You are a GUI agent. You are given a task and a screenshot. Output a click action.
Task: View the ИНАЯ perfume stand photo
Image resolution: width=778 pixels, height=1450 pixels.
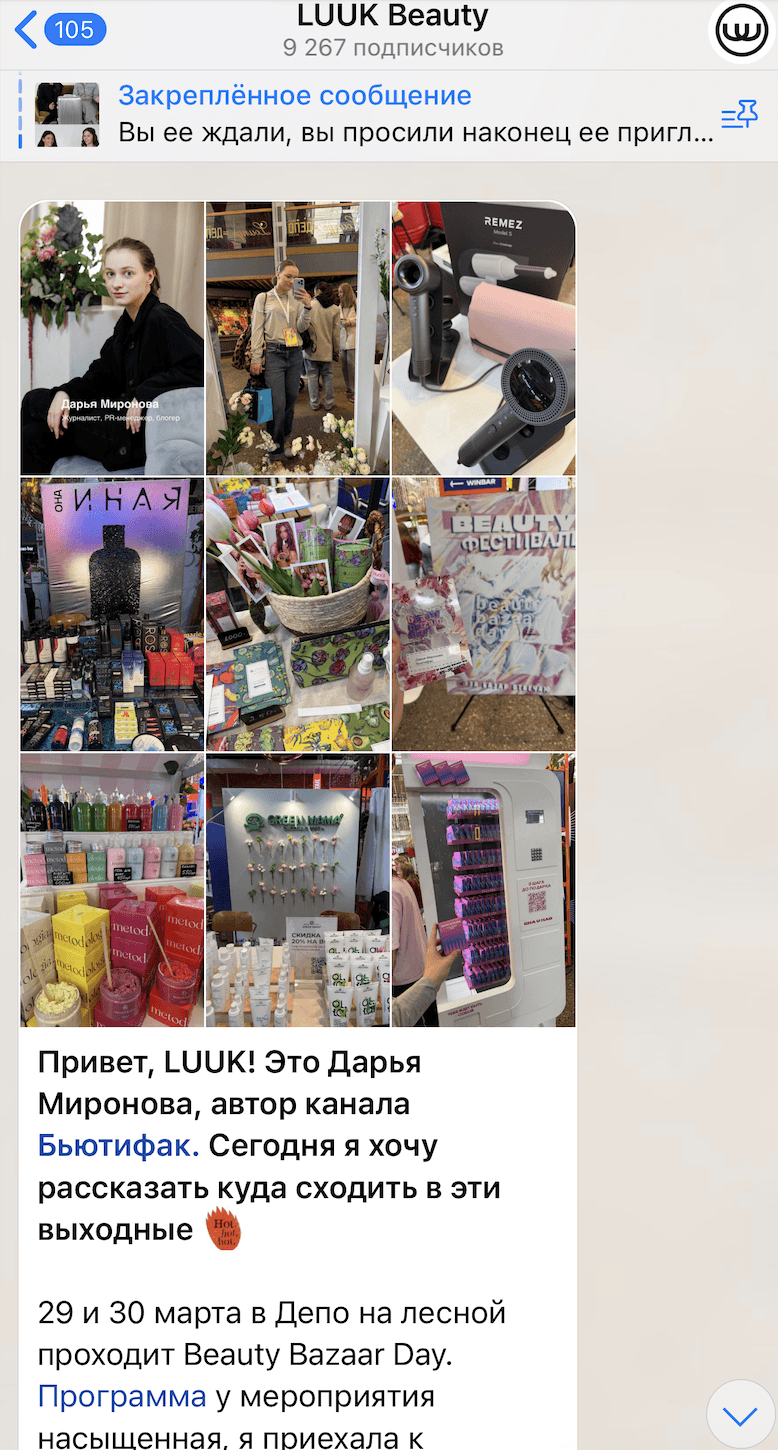112,614
